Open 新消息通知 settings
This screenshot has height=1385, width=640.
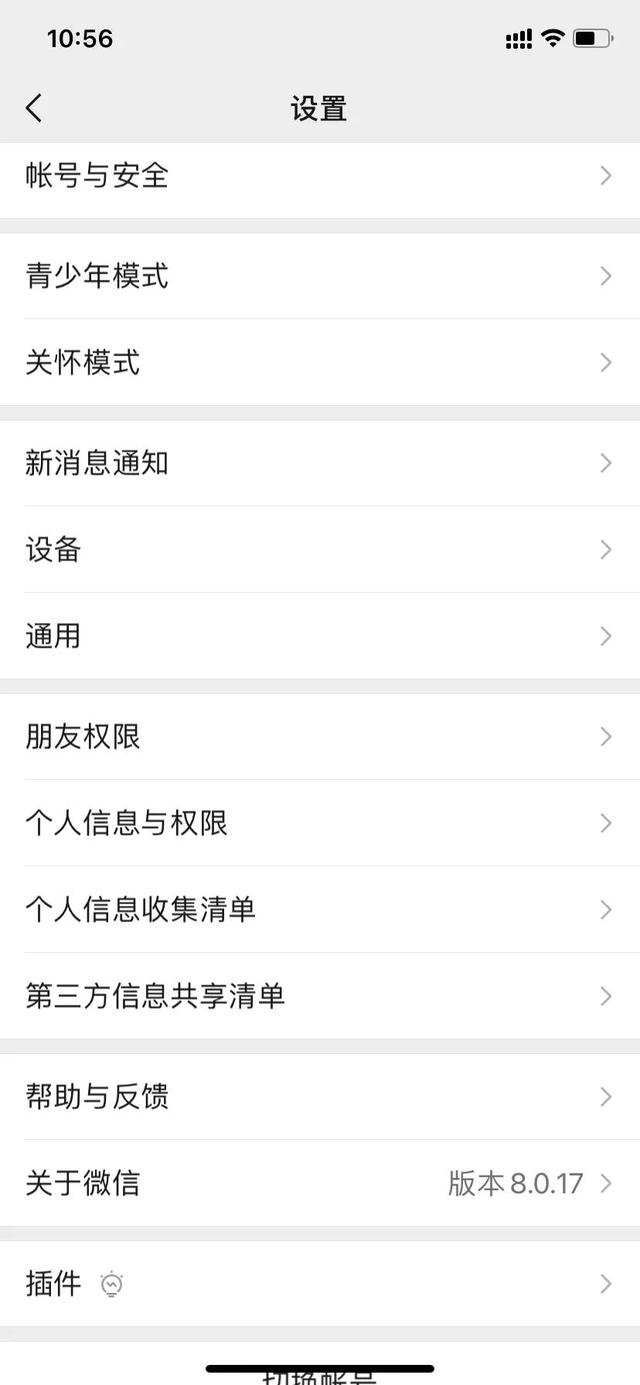coord(320,463)
